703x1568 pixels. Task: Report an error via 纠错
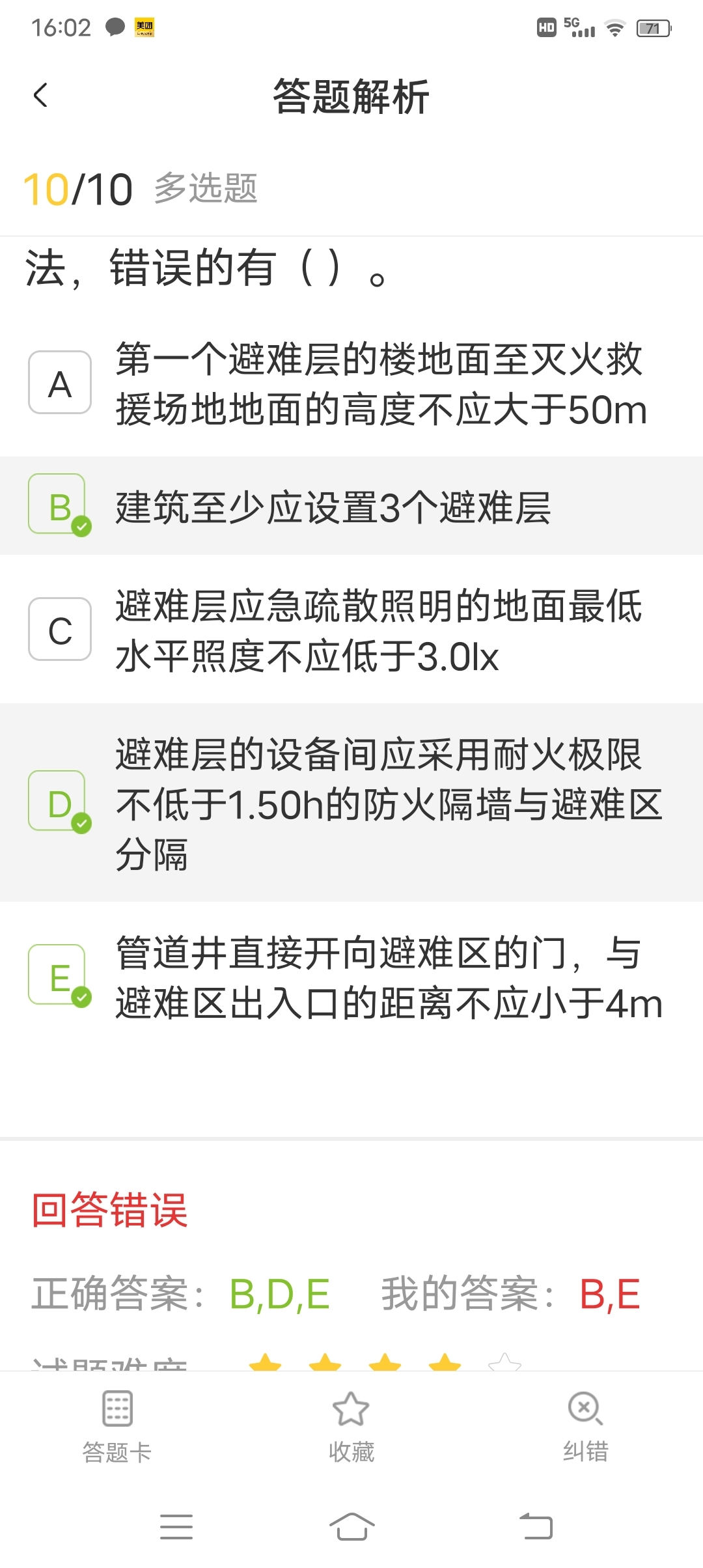585,1427
